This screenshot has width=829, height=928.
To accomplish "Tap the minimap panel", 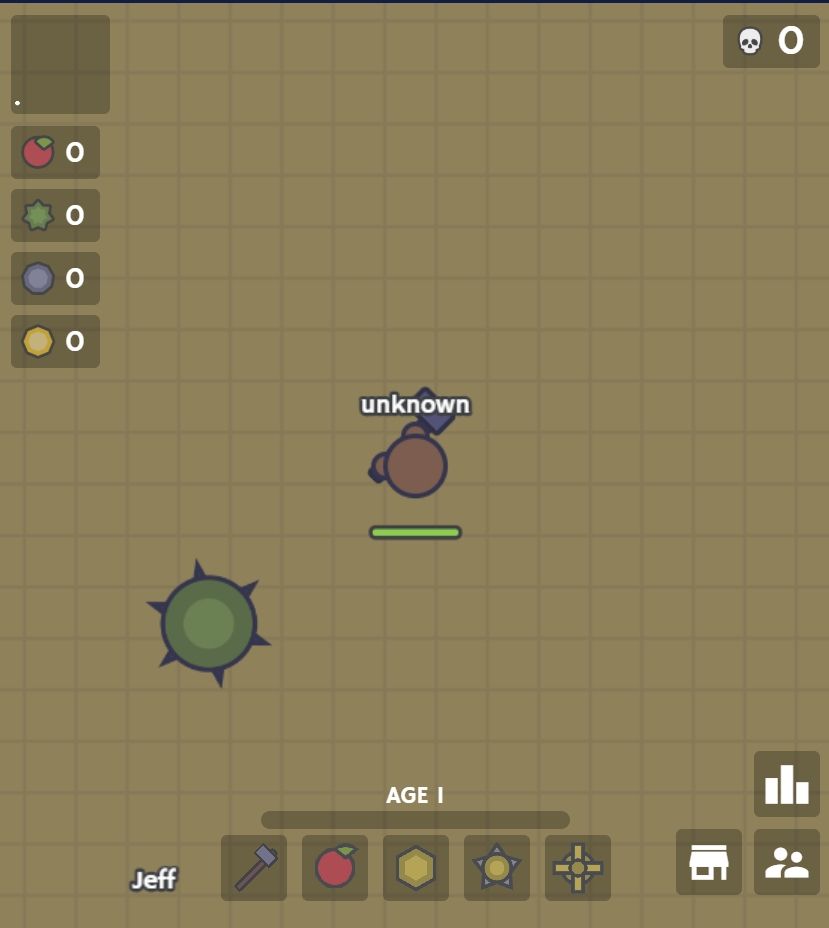I will pyautogui.click(x=60, y=64).
